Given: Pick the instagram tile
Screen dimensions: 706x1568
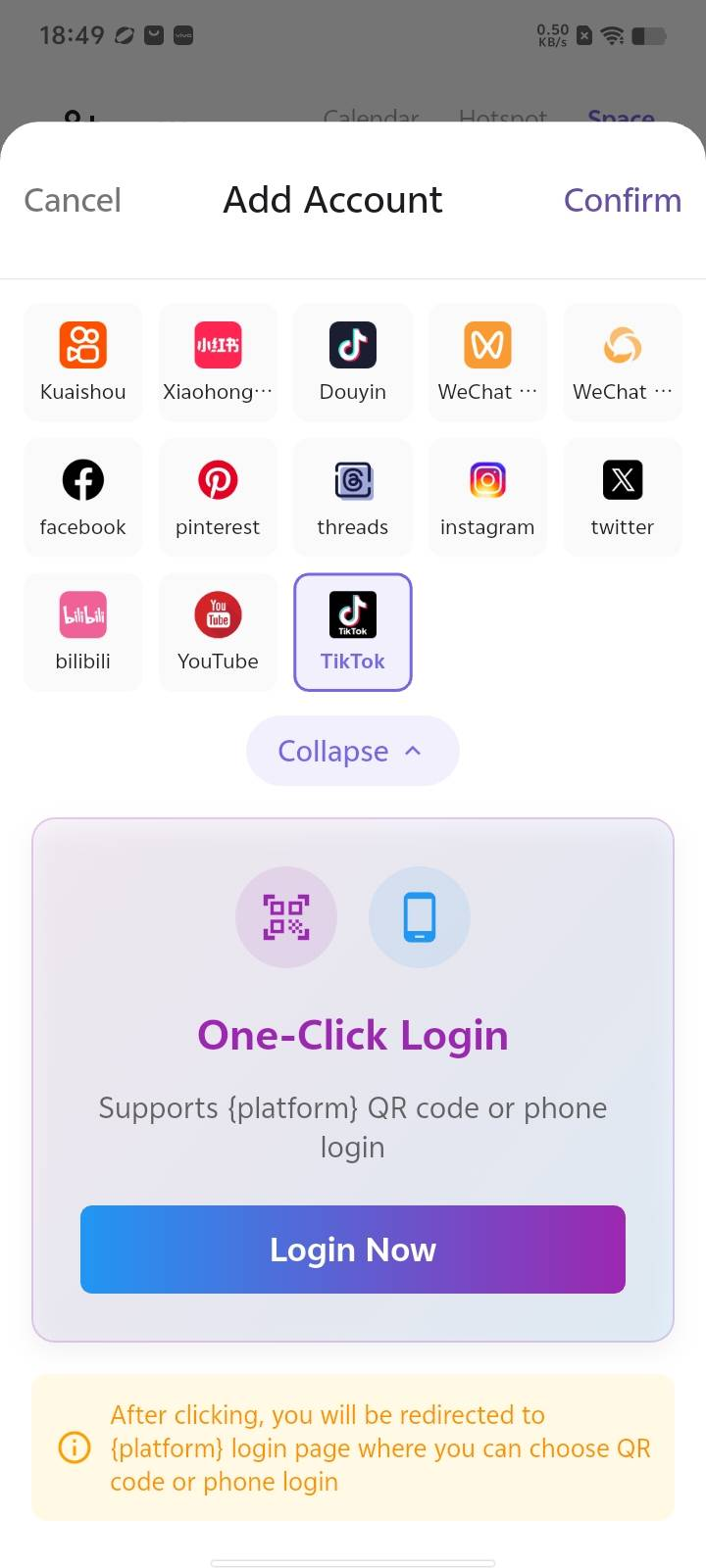Looking at the screenshot, I should (x=487, y=498).
